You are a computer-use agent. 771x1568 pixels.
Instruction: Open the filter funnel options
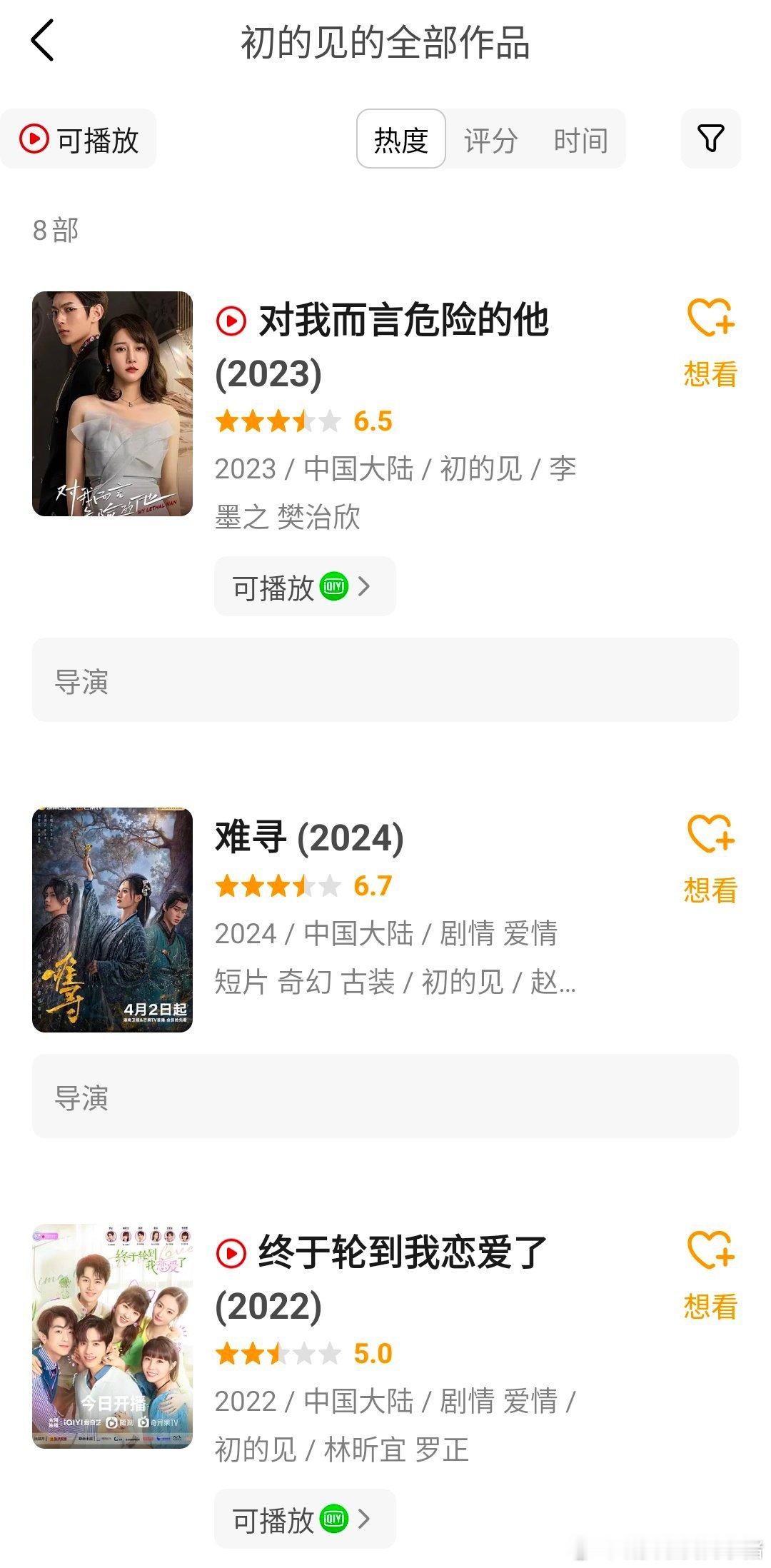click(710, 139)
